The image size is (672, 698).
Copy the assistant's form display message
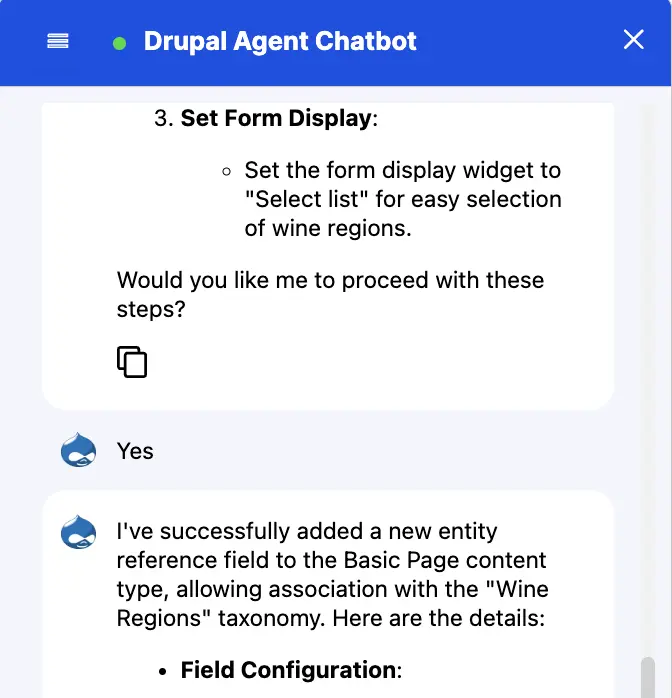(132, 361)
